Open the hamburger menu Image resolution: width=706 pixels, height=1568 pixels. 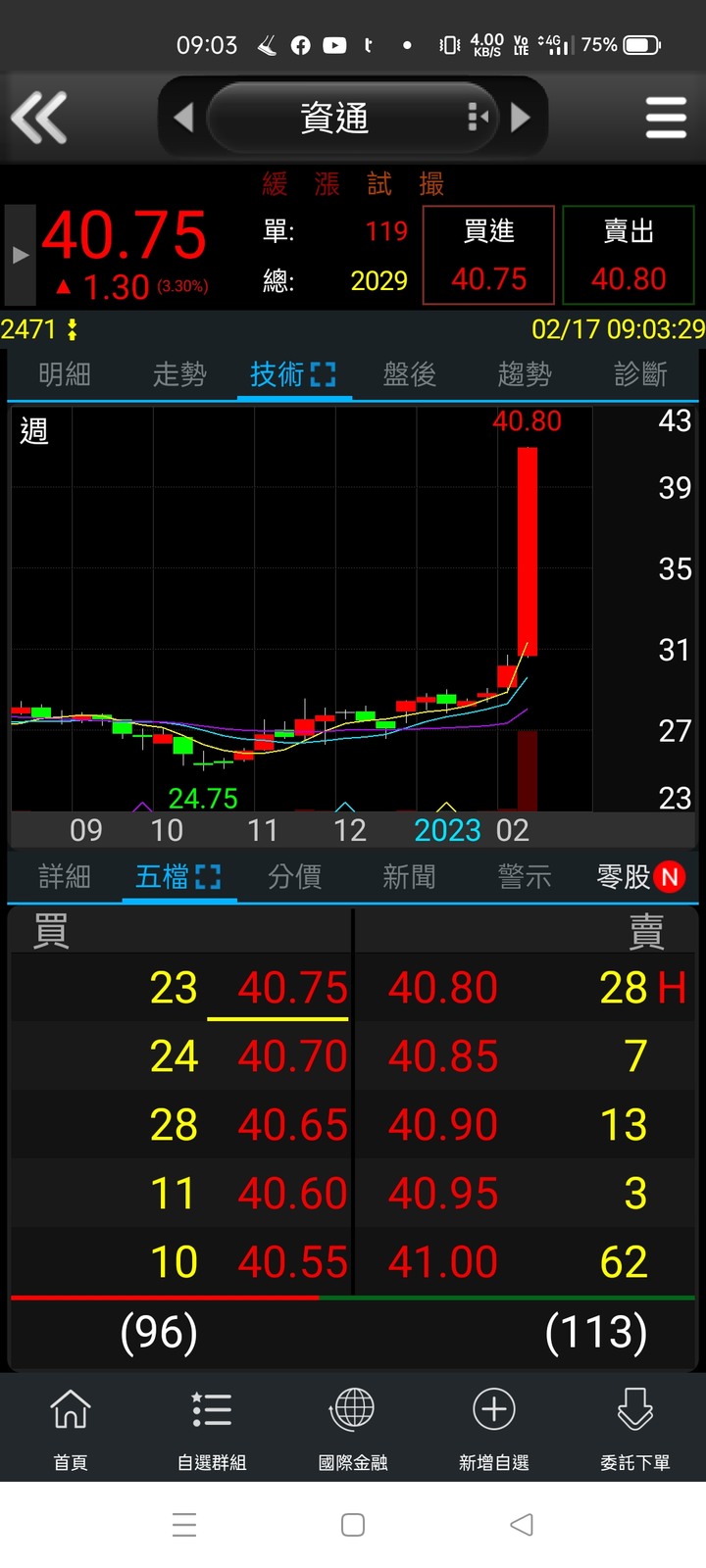pos(666,118)
